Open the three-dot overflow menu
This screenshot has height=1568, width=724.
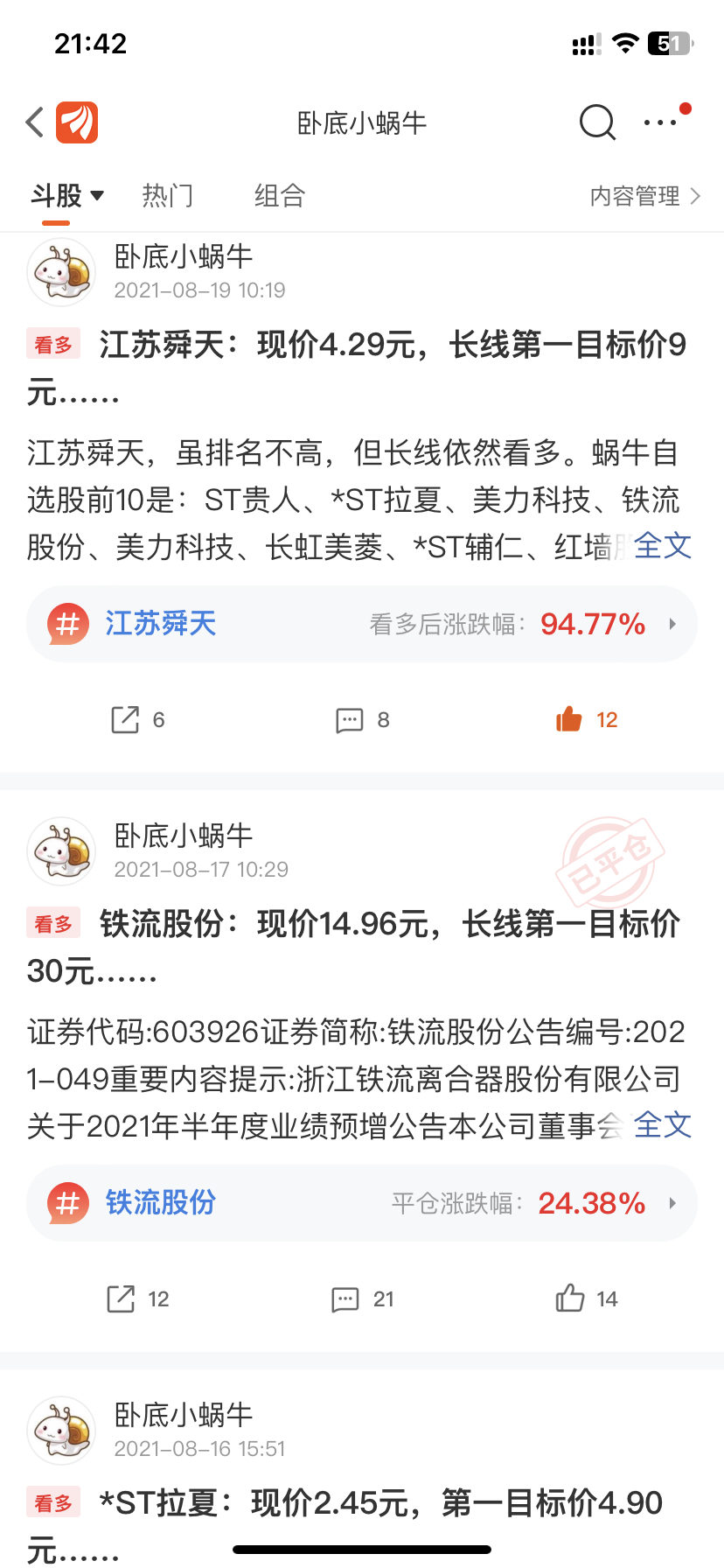pyautogui.click(x=660, y=122)
